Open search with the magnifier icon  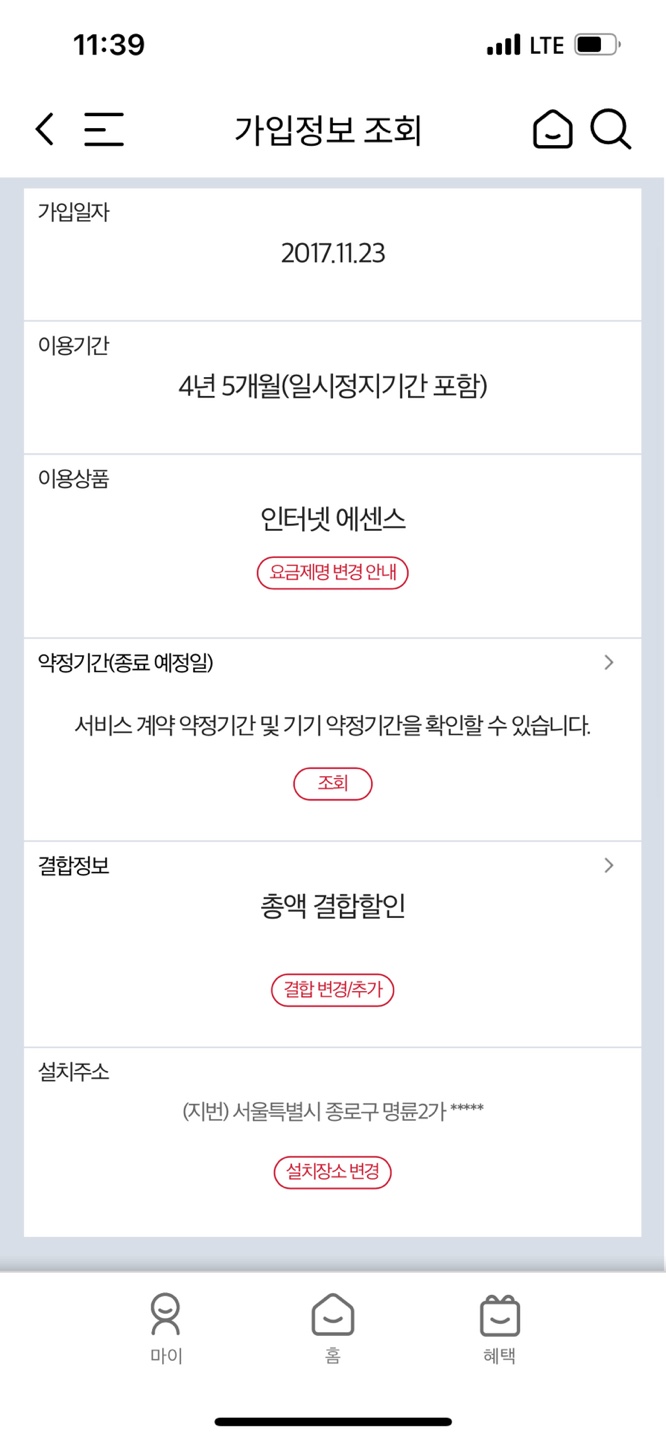point(610,130)
